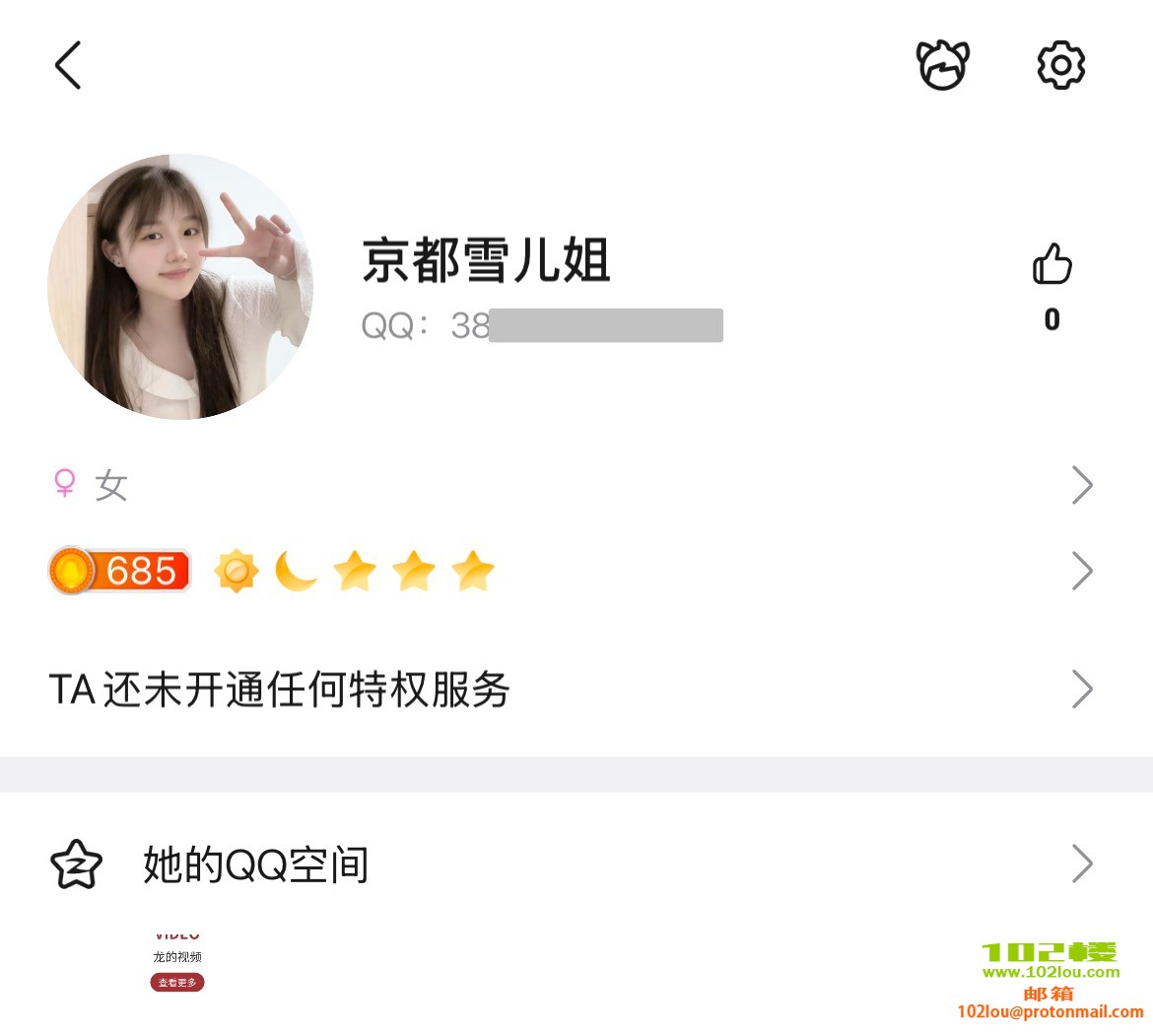Give 京都雪儿姐 a thumbs-up like

tap(1051, 264)
